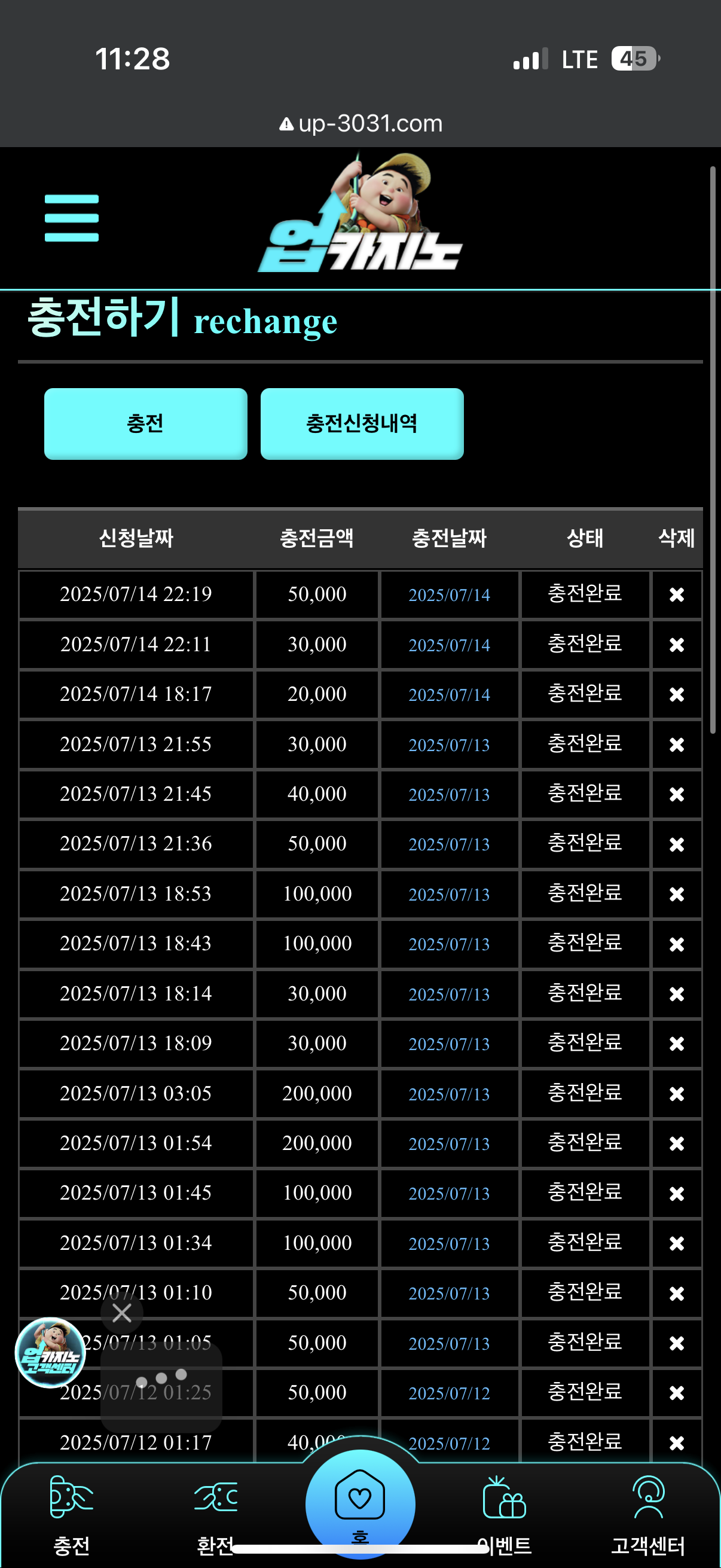Screen dimensions: 721x1568
Task: Open the floating 고객센터 chat bubble
Action: [x=50, y=1353]
